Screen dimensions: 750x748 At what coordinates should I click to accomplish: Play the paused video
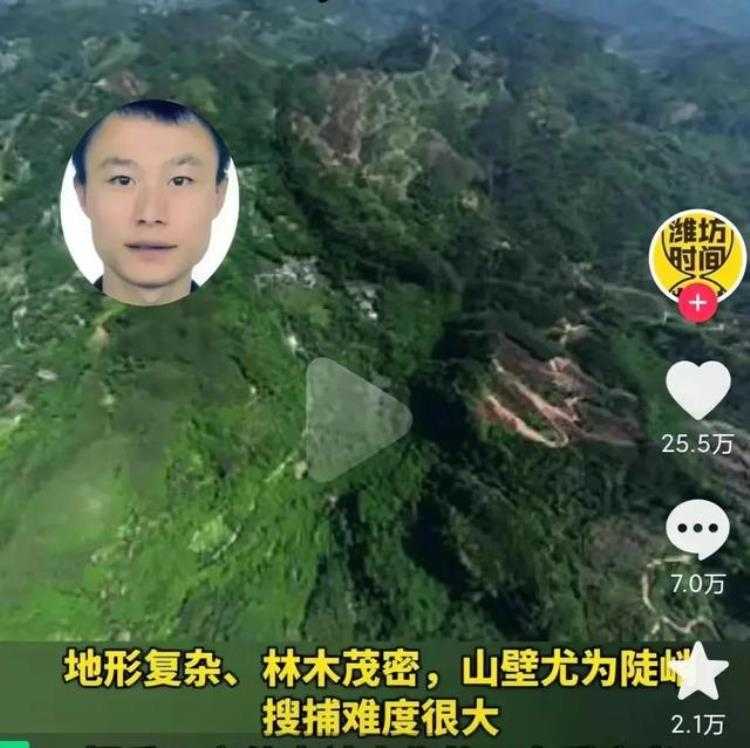[355, 420]
